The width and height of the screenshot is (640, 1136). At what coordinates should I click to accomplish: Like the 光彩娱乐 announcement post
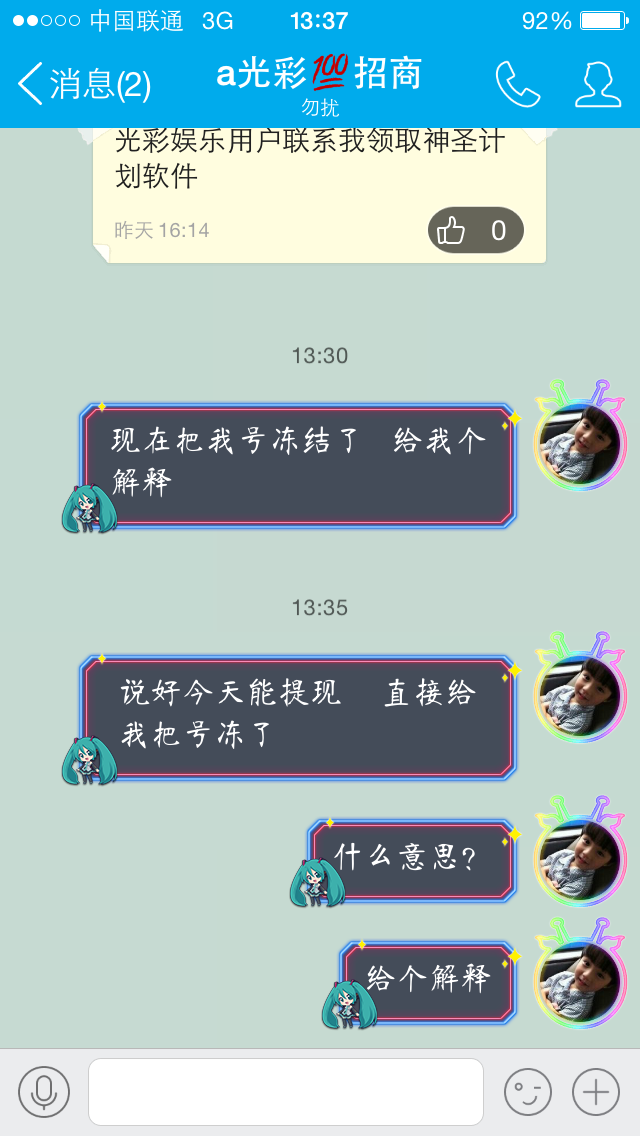pos(475,230)
